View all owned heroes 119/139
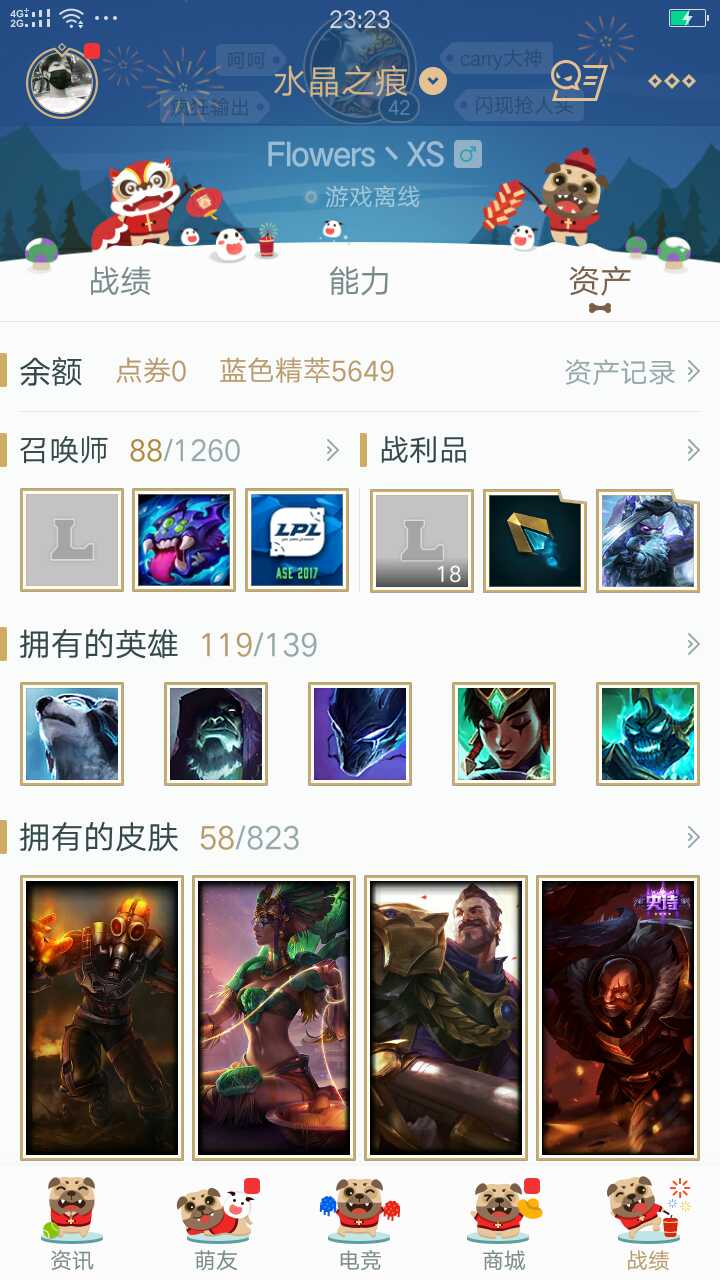This screenshot has width=720, height=1280. pyautogui.click(x=692, y=645)
